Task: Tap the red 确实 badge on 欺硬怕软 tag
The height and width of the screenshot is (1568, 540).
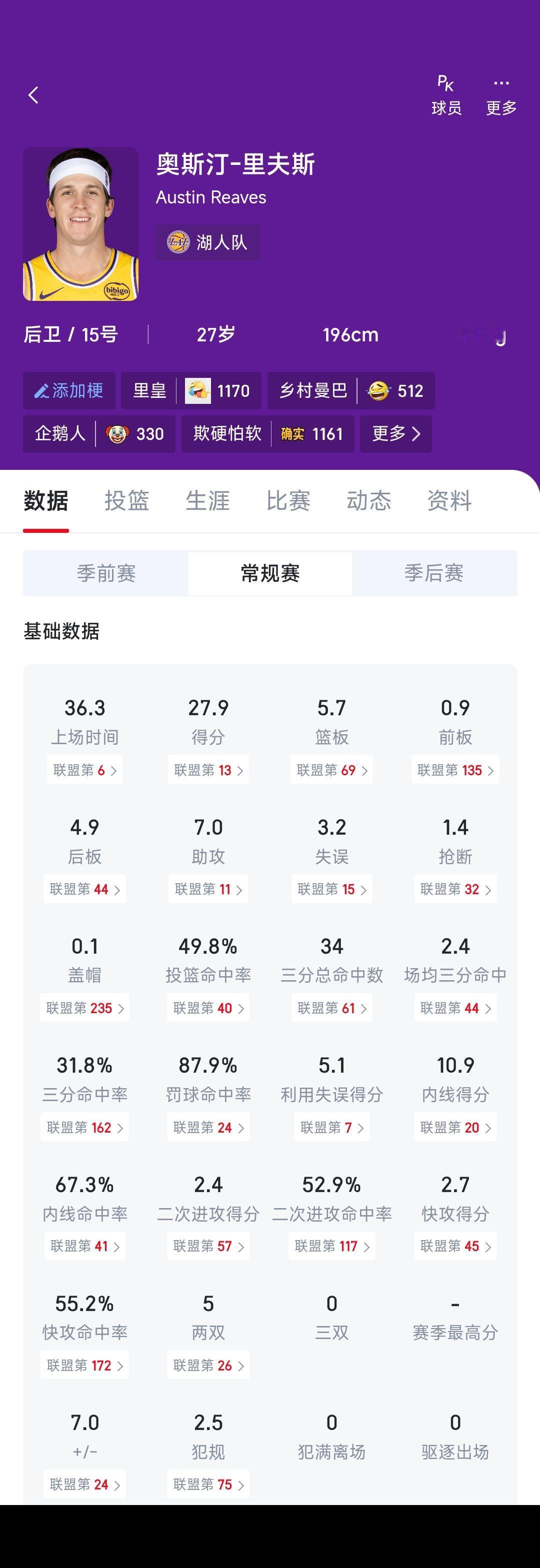Action: [291, 434]
